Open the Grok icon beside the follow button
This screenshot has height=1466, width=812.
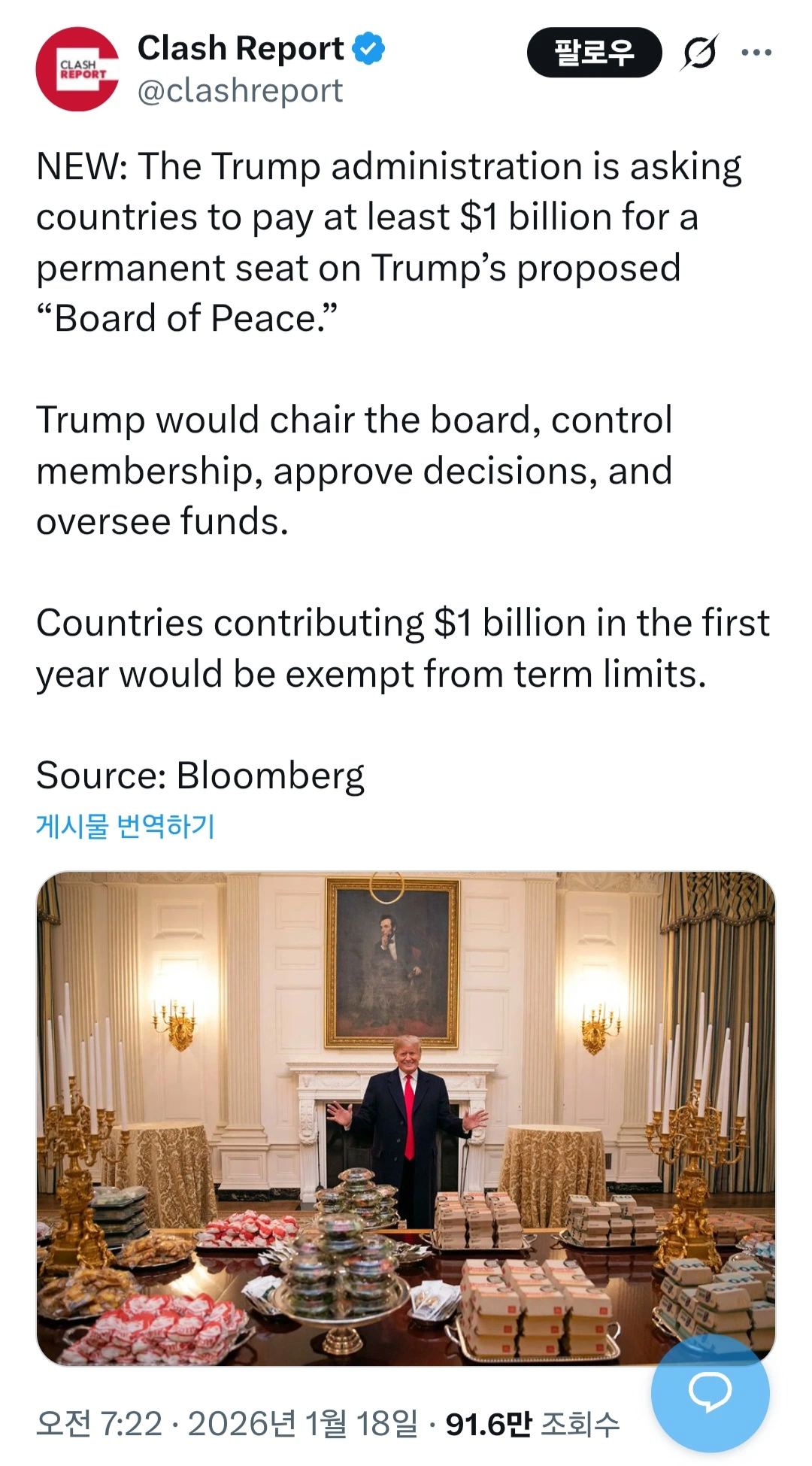point(700,53)
